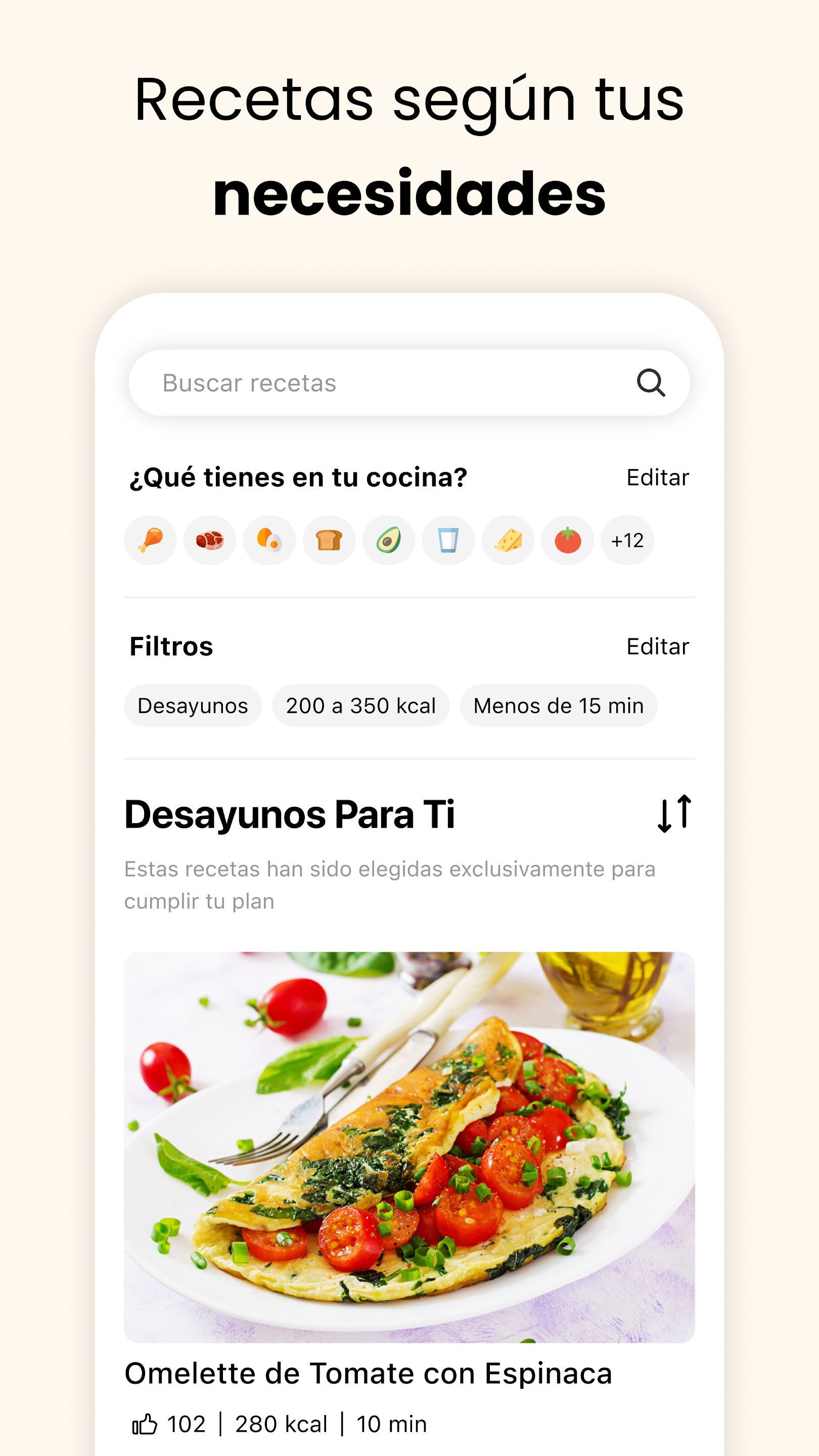Click inside the Buscar recetas field
The height and width of the screenshot is (1456, 819).
click(339, 383)
